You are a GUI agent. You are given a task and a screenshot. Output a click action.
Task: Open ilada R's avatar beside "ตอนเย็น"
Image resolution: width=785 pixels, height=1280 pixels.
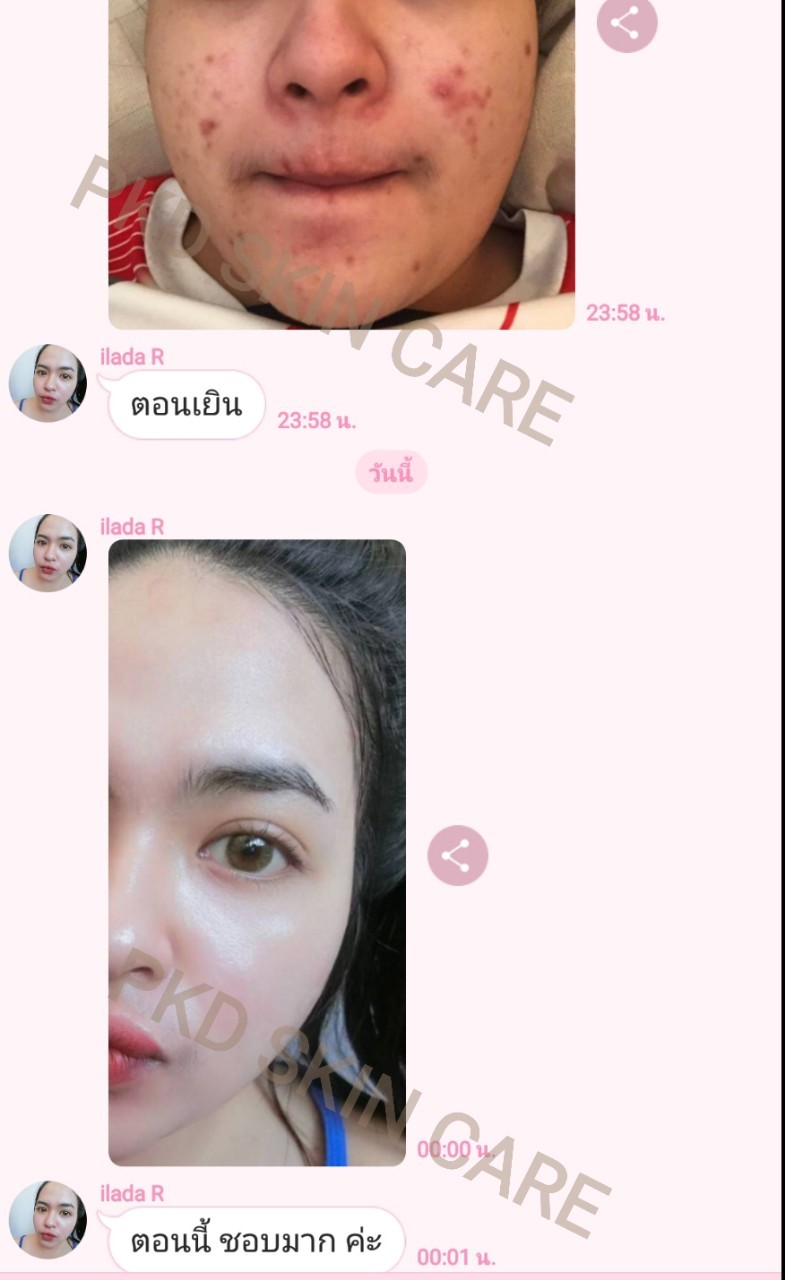pos(47,383)
